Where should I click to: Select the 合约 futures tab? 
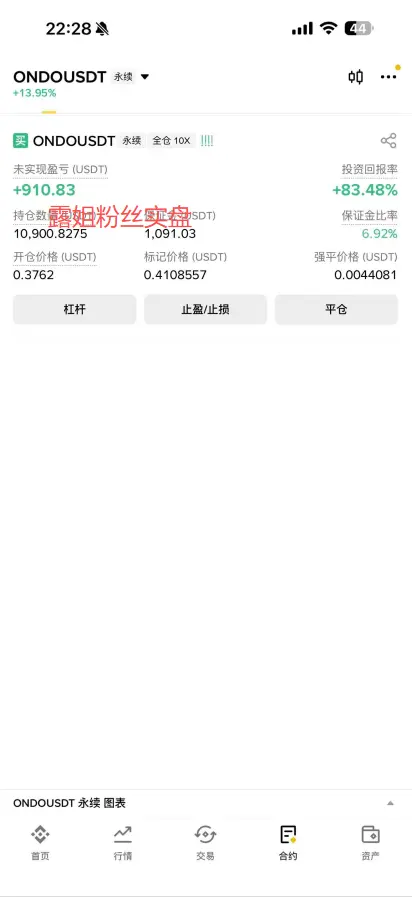click(288, 843)
